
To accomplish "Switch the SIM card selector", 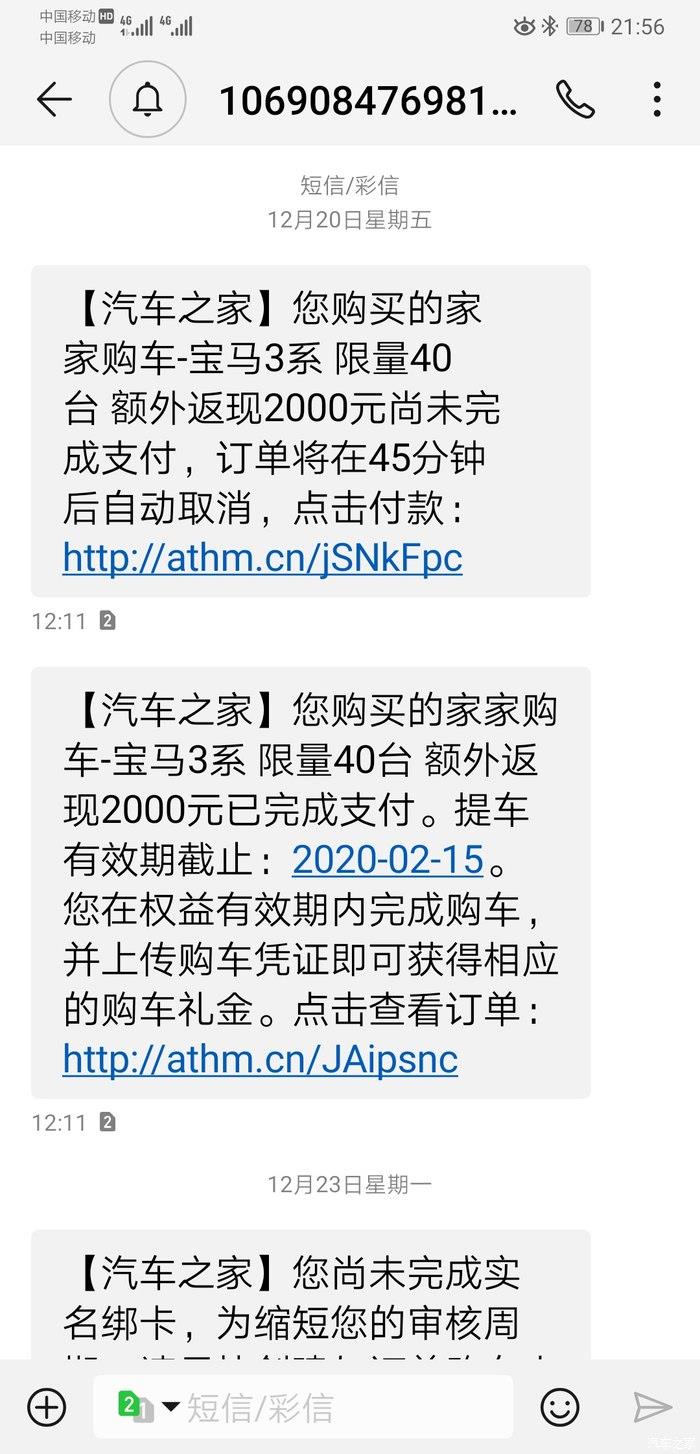I will 148,1407.
